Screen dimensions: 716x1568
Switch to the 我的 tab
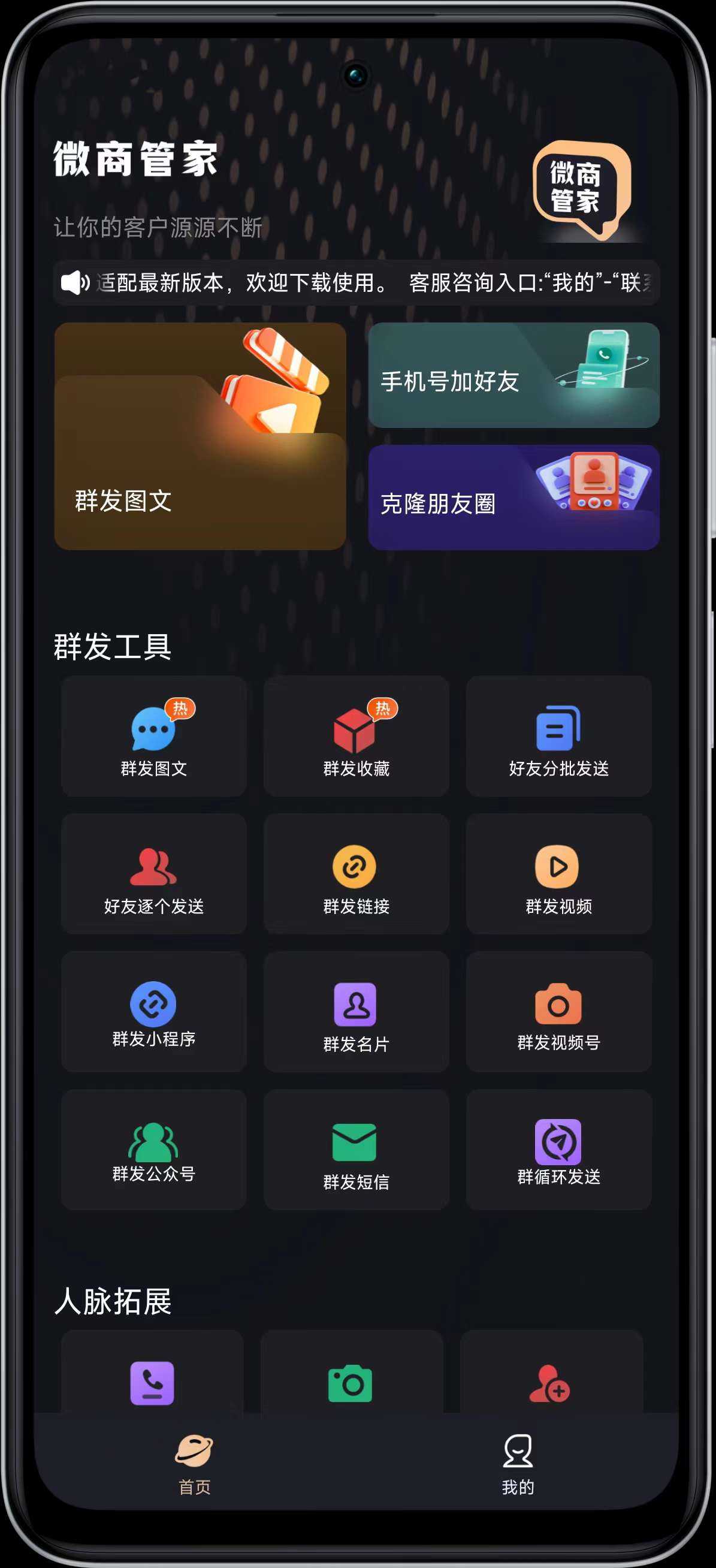(518, 1464)
